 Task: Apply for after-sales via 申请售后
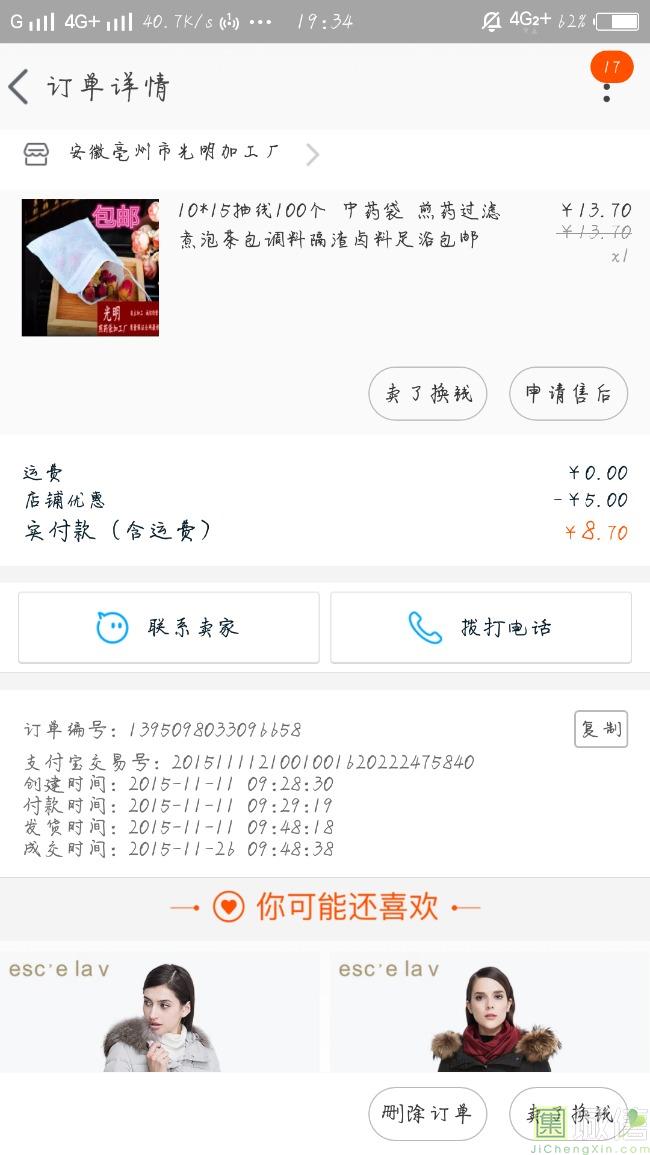coord(568,394)
